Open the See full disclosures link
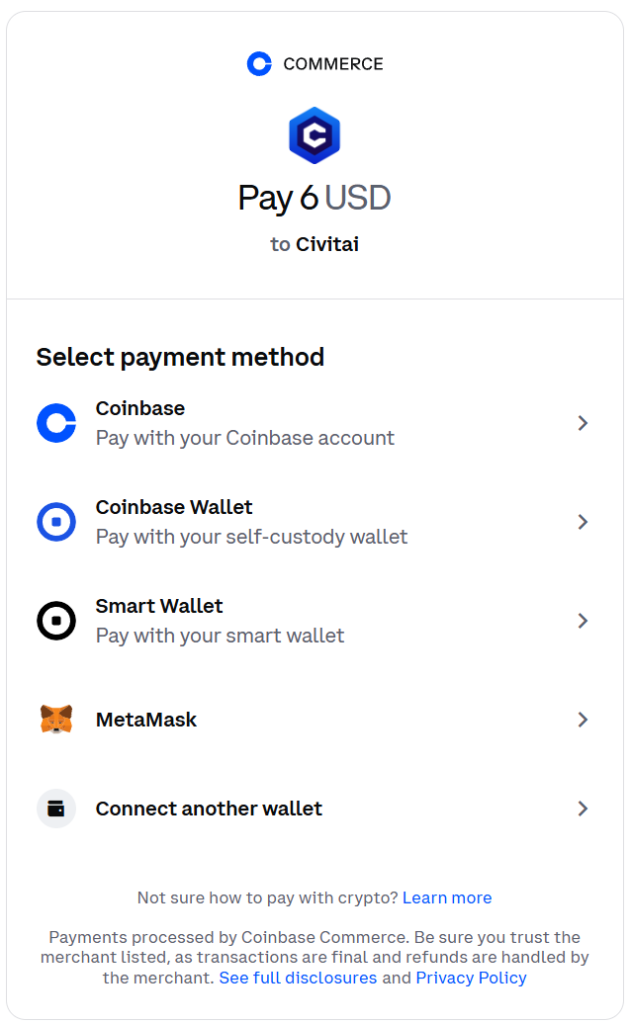Viewport: 630px width, 1024px height. 298,978
